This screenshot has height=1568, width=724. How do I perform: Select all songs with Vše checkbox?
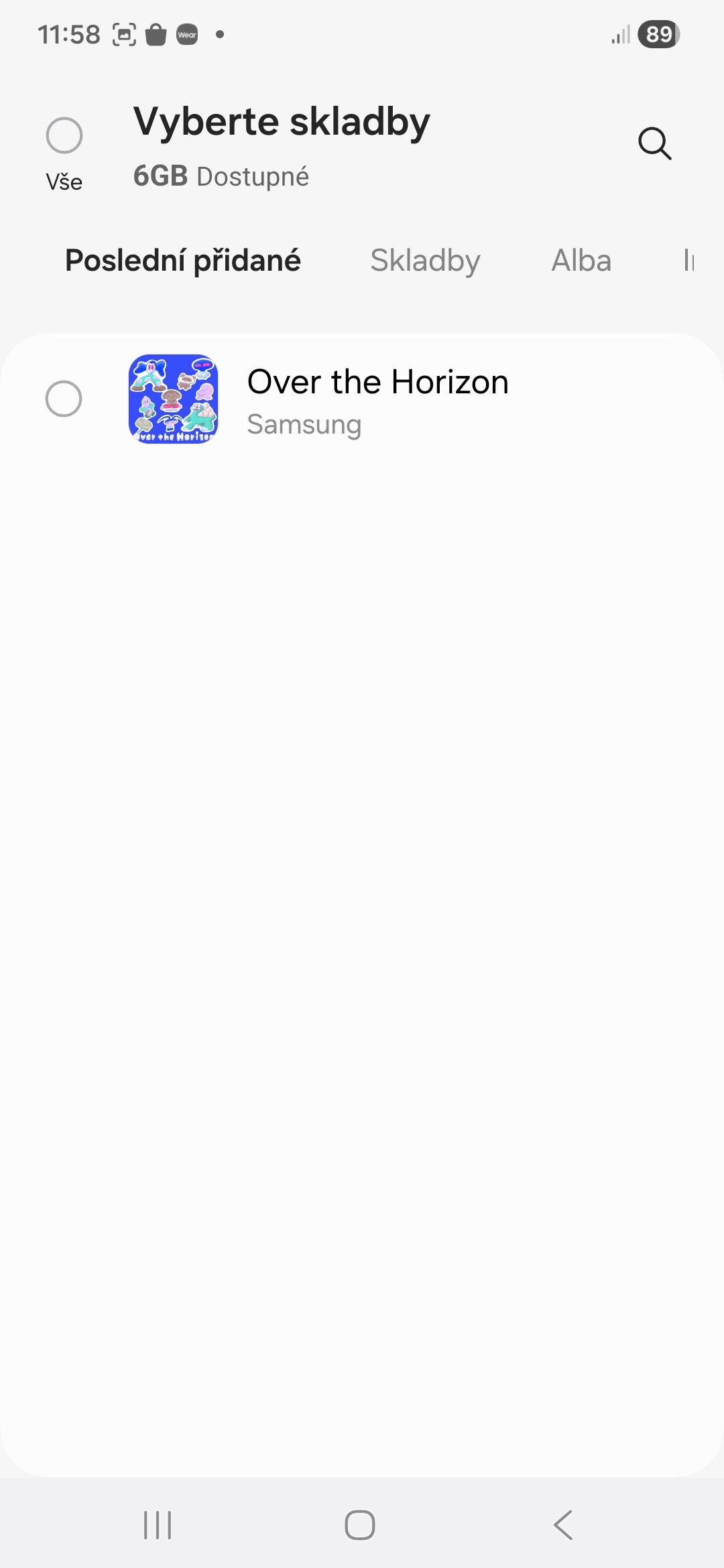pos(64,136)
